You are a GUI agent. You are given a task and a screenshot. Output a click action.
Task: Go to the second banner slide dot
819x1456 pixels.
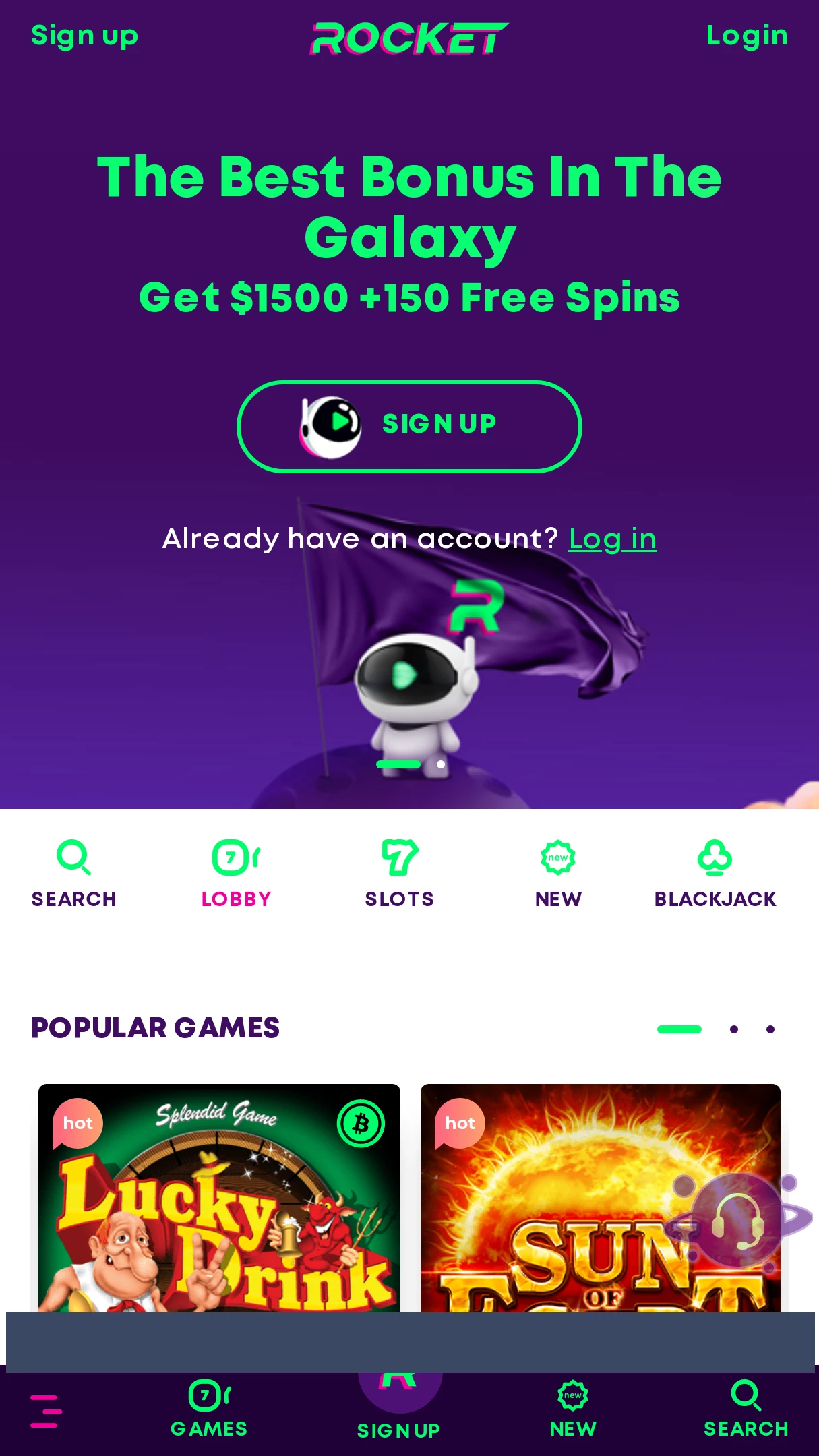point(441,764)
